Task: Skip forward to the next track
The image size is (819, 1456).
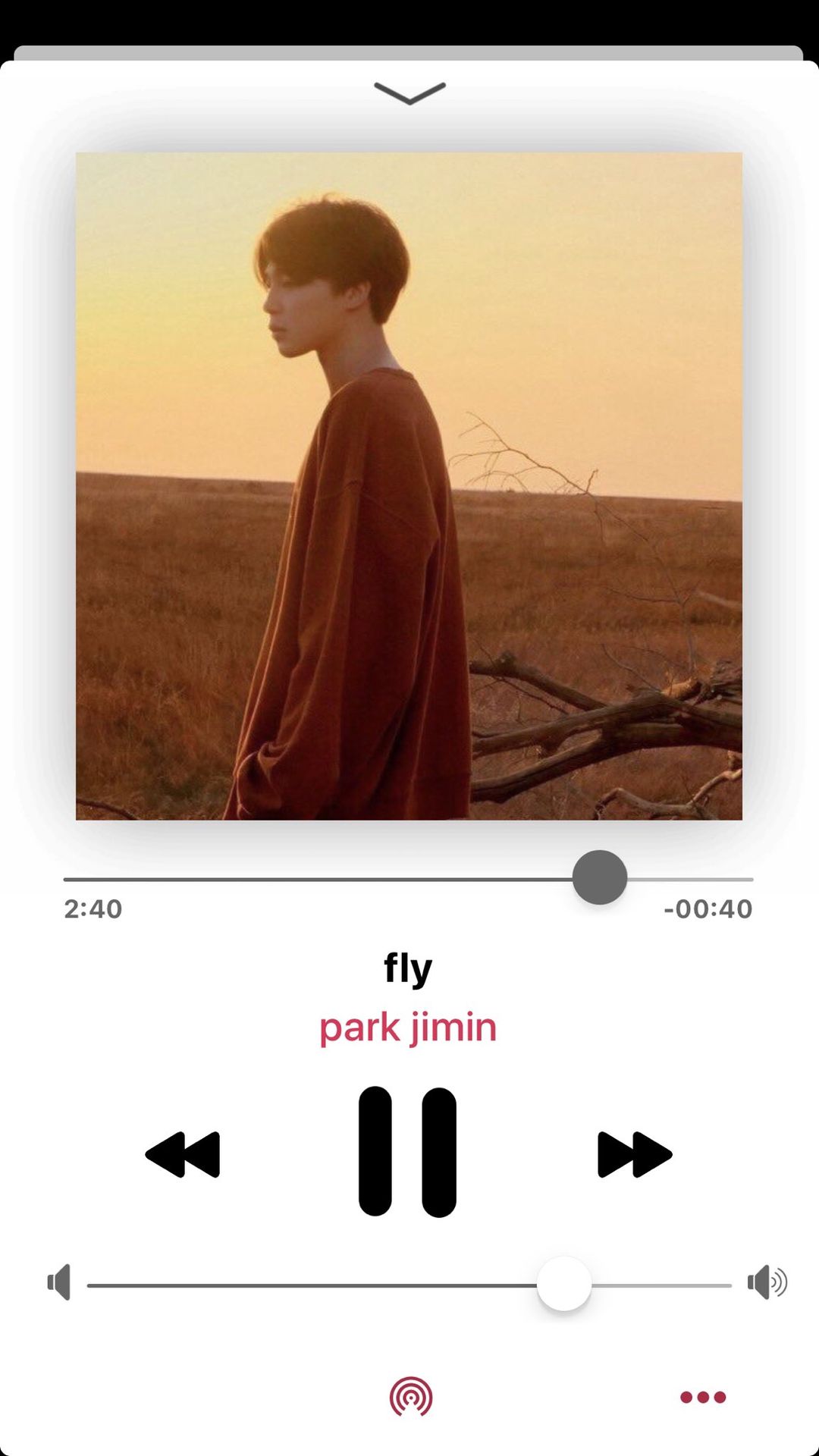Action: tap(634, 1154)
